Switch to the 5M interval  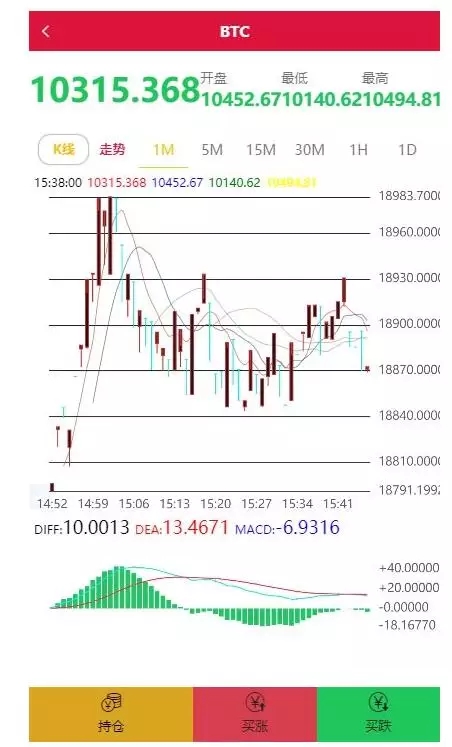212,150
